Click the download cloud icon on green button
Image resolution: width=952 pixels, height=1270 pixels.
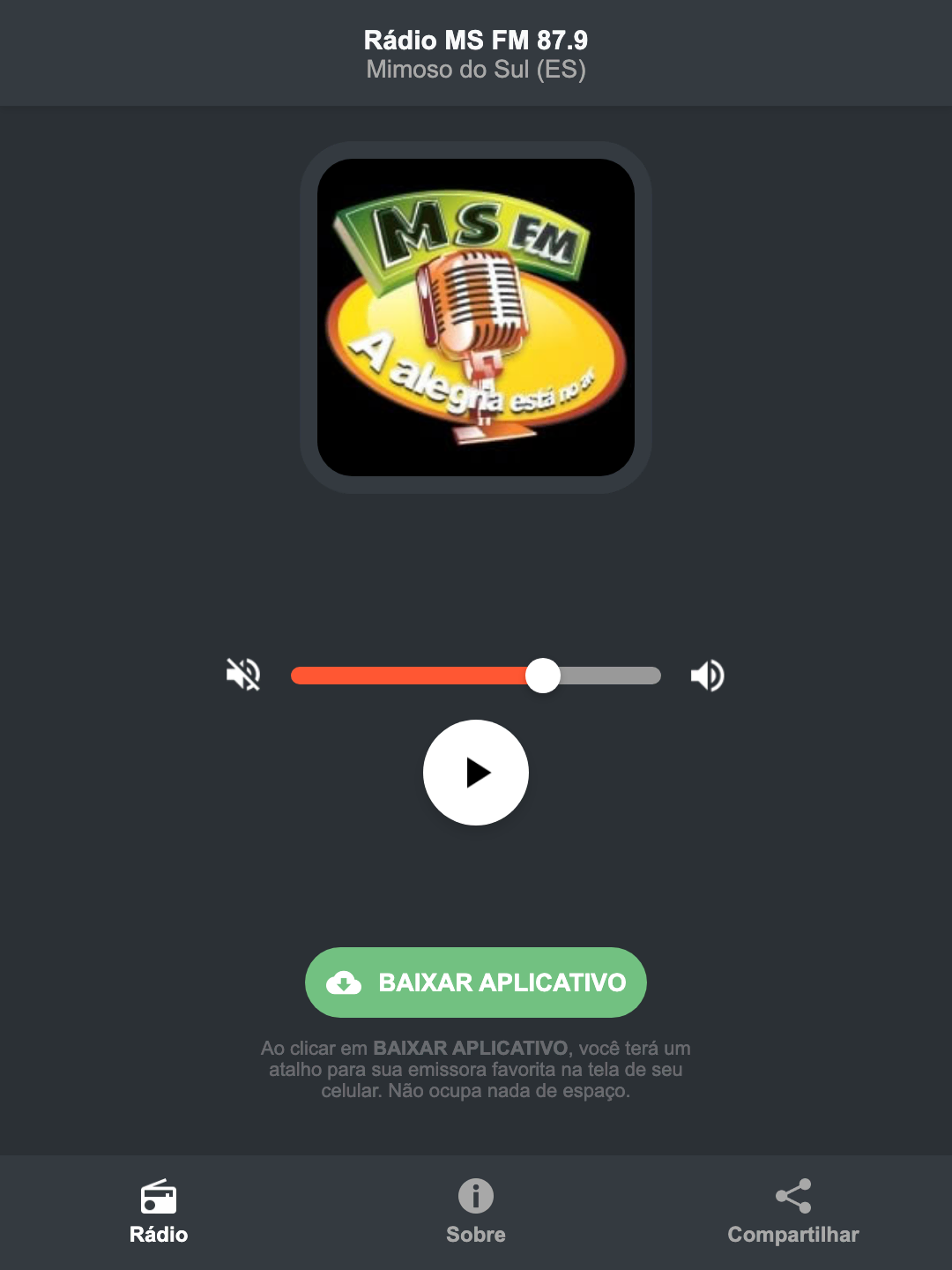click(346, 982)
